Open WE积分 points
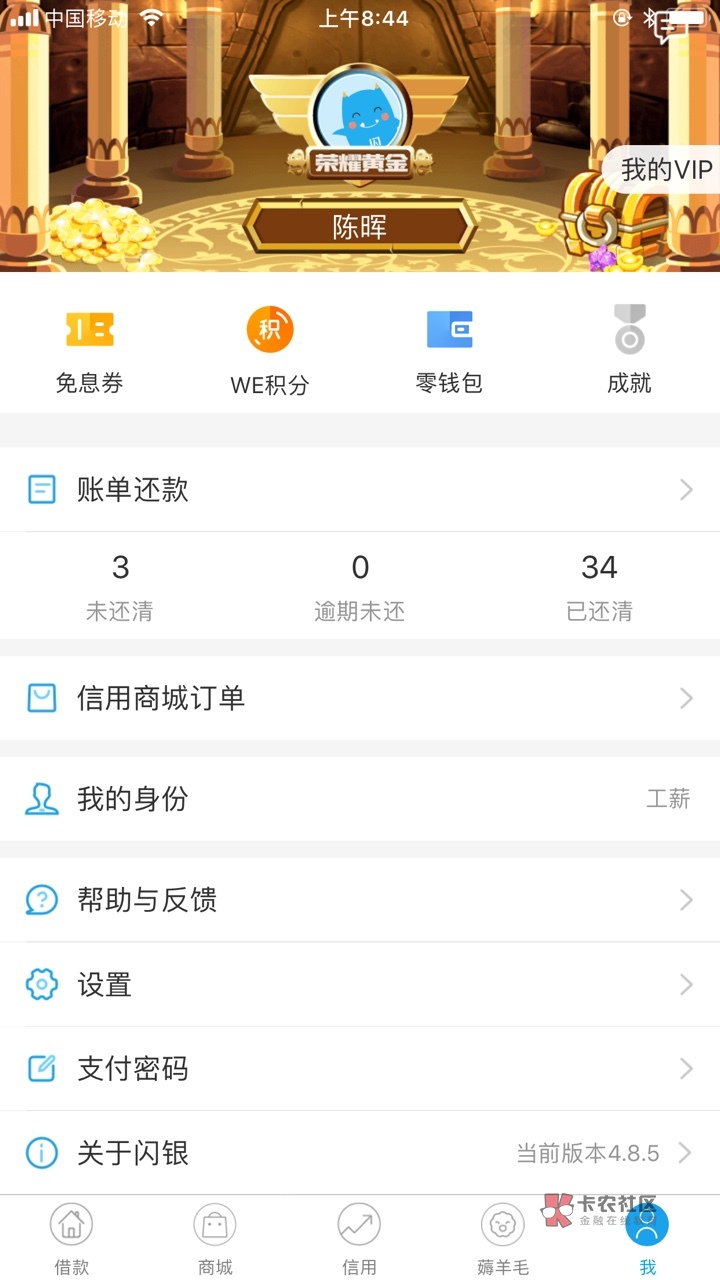720x1280 pixels. pyautogui.click(x=270, y=352)
